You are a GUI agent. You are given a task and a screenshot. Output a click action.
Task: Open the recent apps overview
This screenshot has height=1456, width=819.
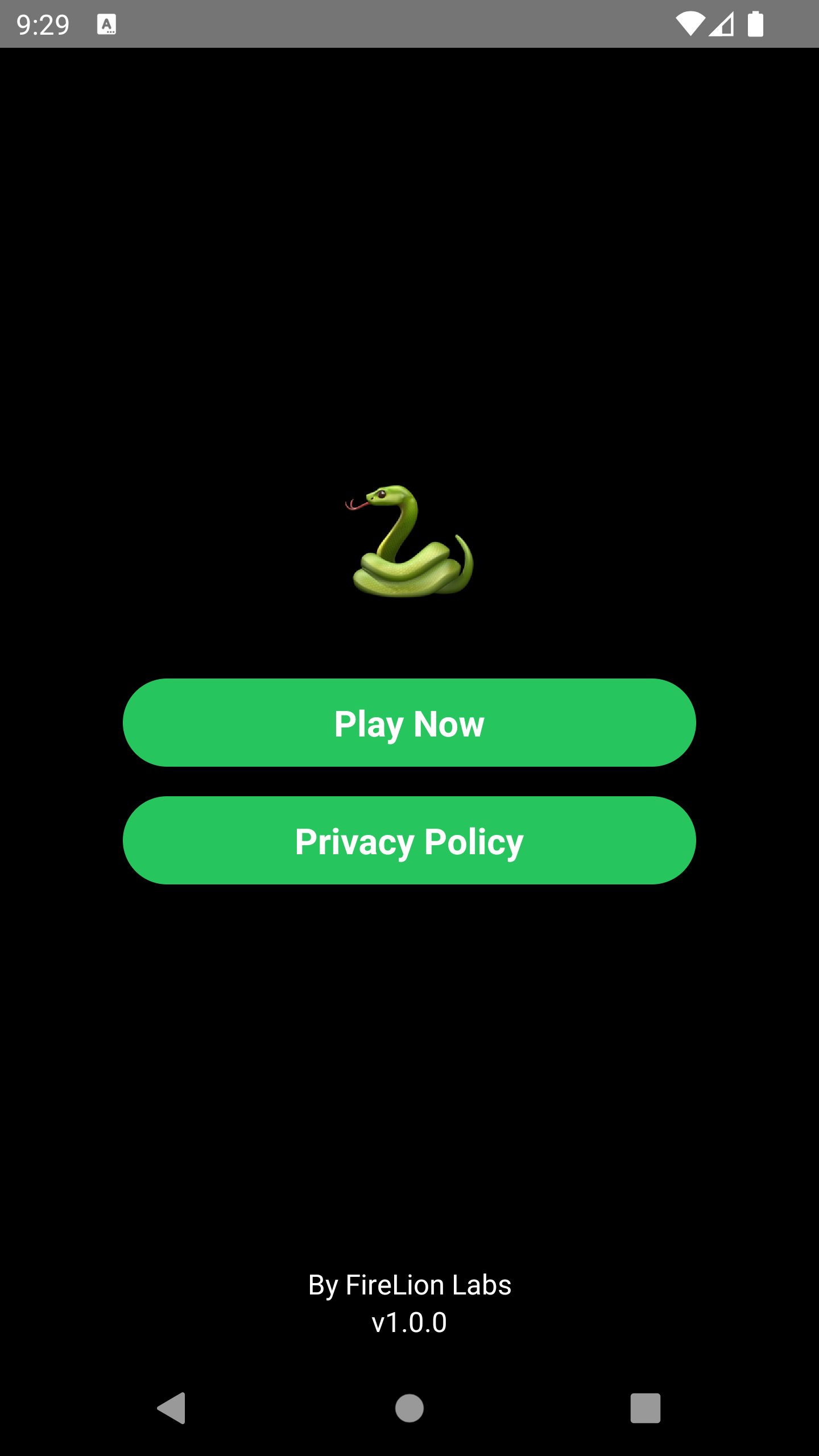click(x=646, y=1408)
